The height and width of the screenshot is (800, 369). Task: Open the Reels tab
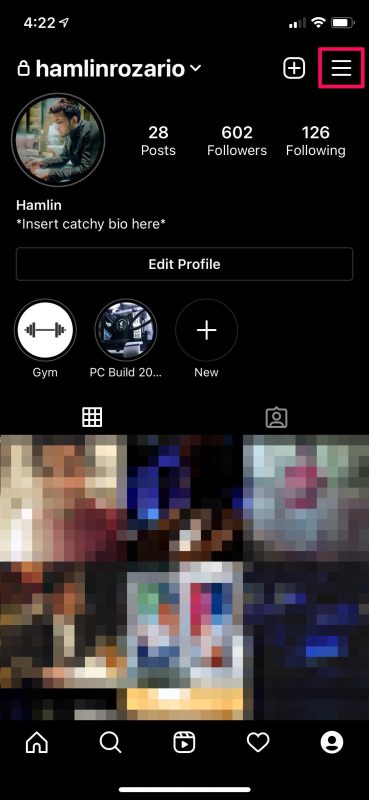pos(184,743)
